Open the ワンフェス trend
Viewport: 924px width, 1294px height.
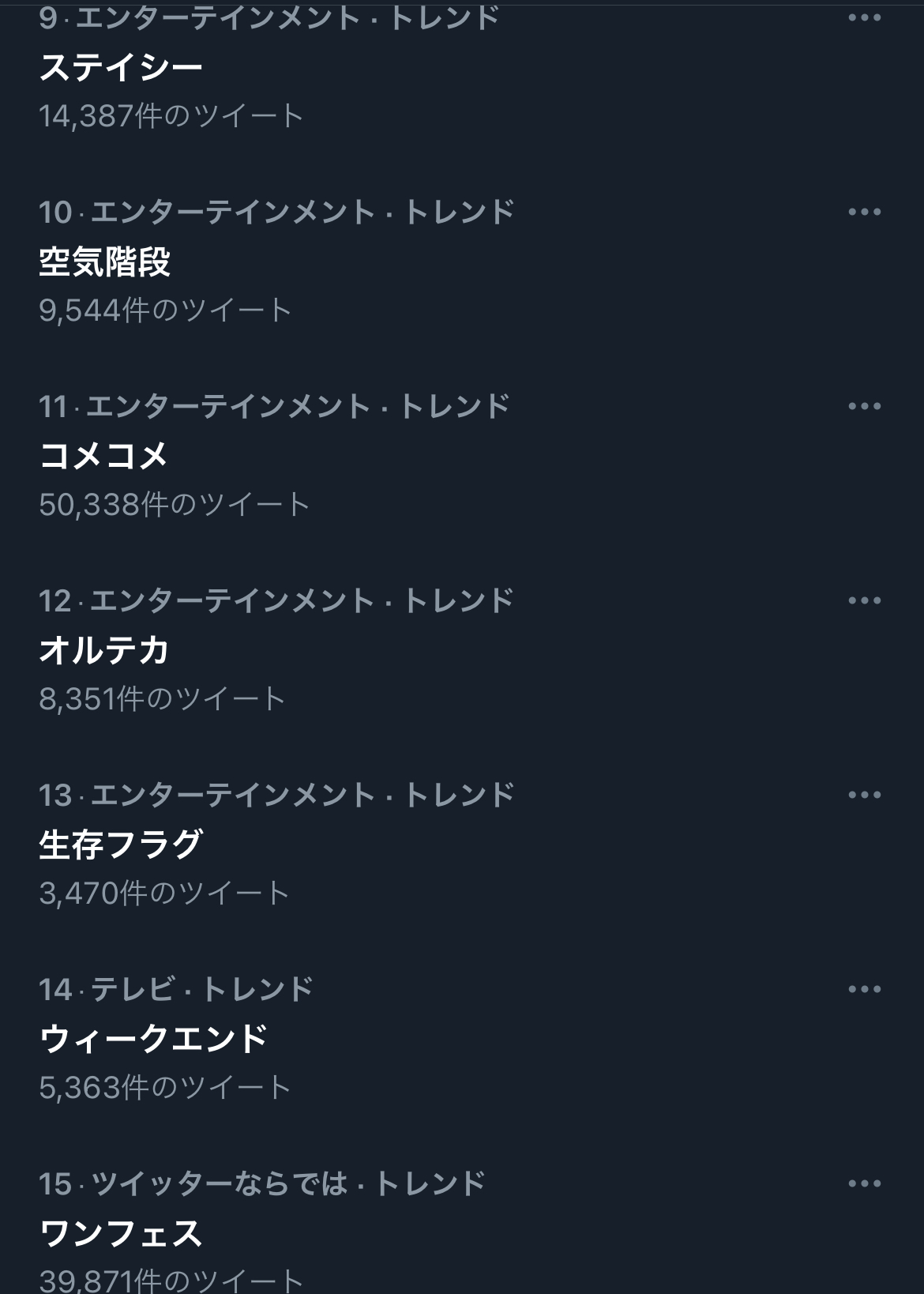[x=121, y=1233]
